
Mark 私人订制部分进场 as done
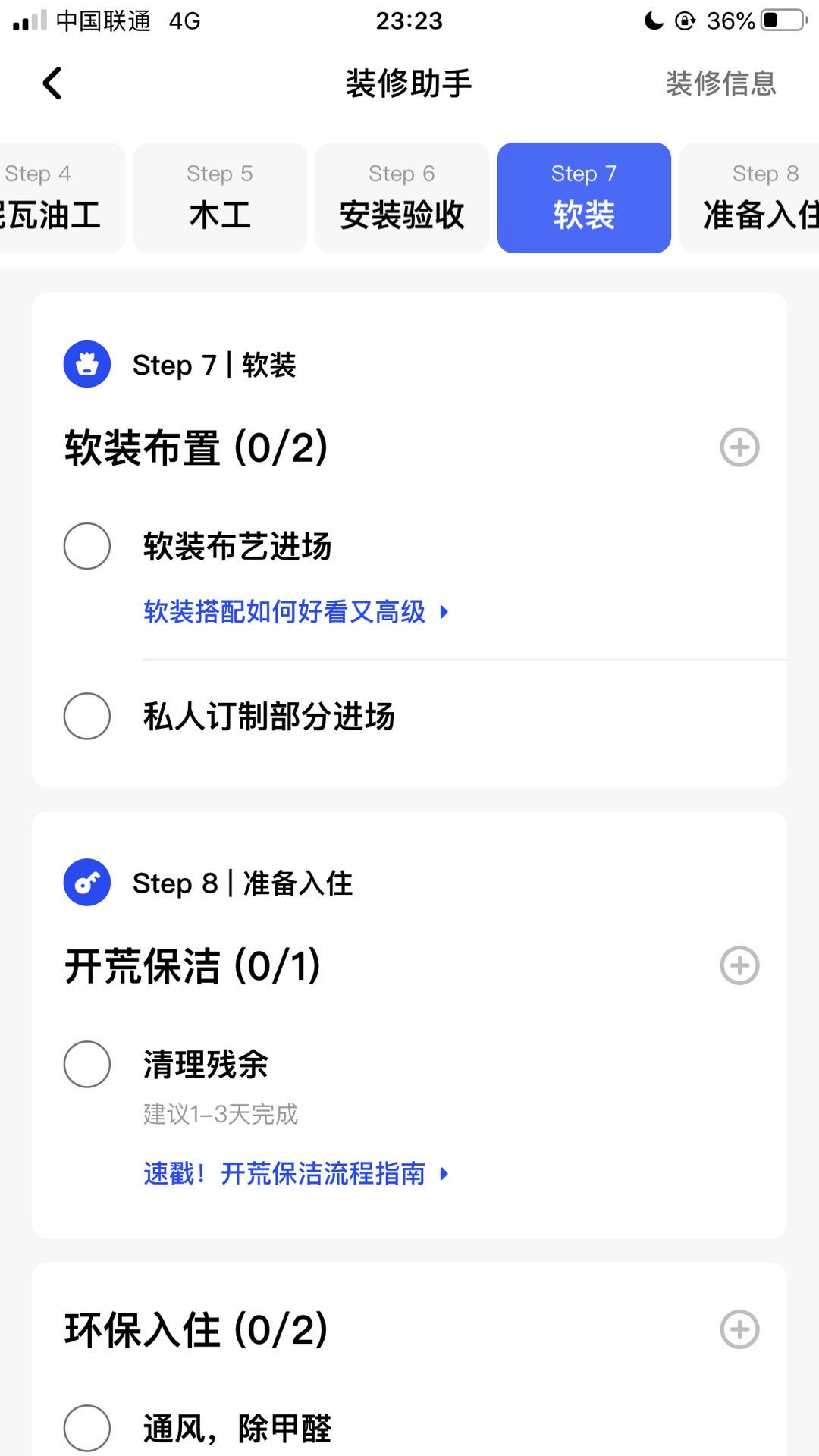point(87,716)
